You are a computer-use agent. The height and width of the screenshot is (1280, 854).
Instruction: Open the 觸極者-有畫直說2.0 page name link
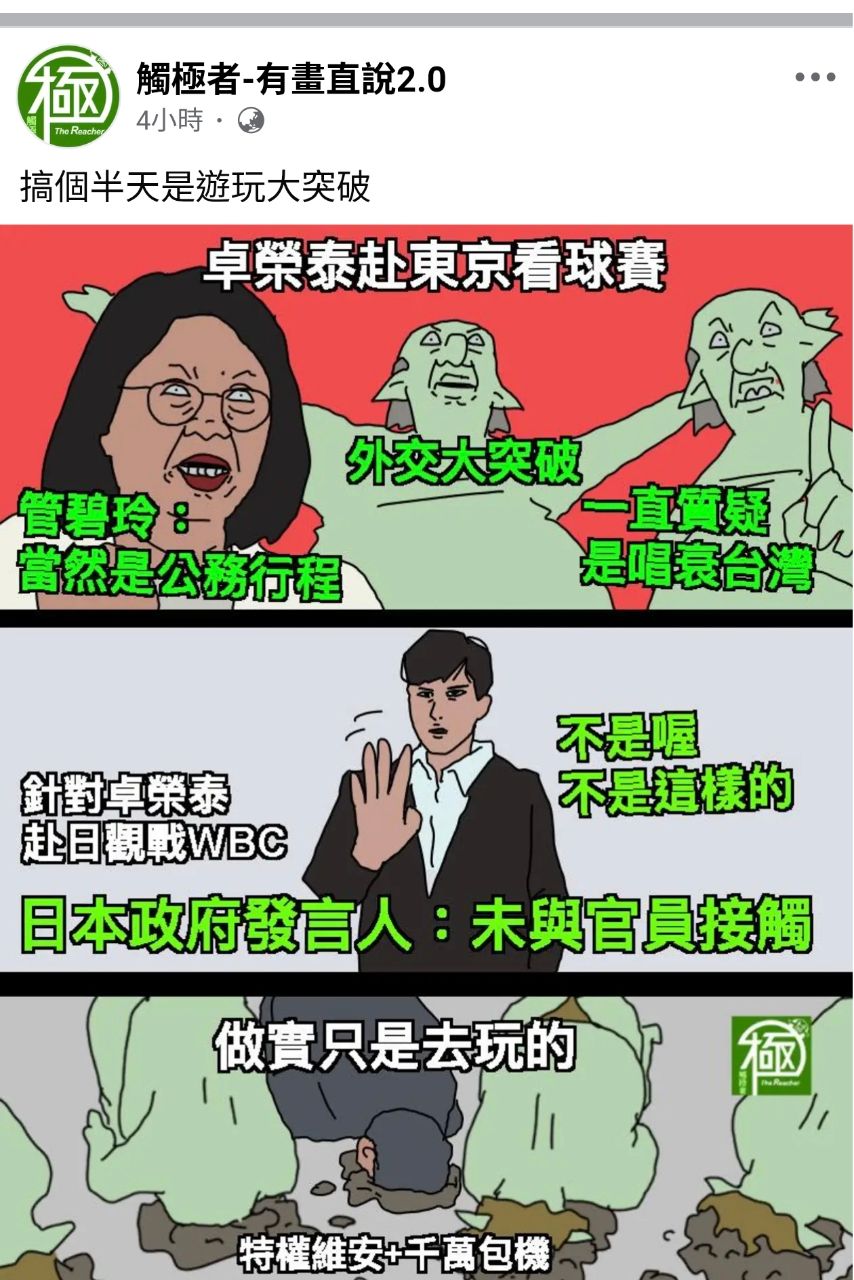(x=291, y=79)
